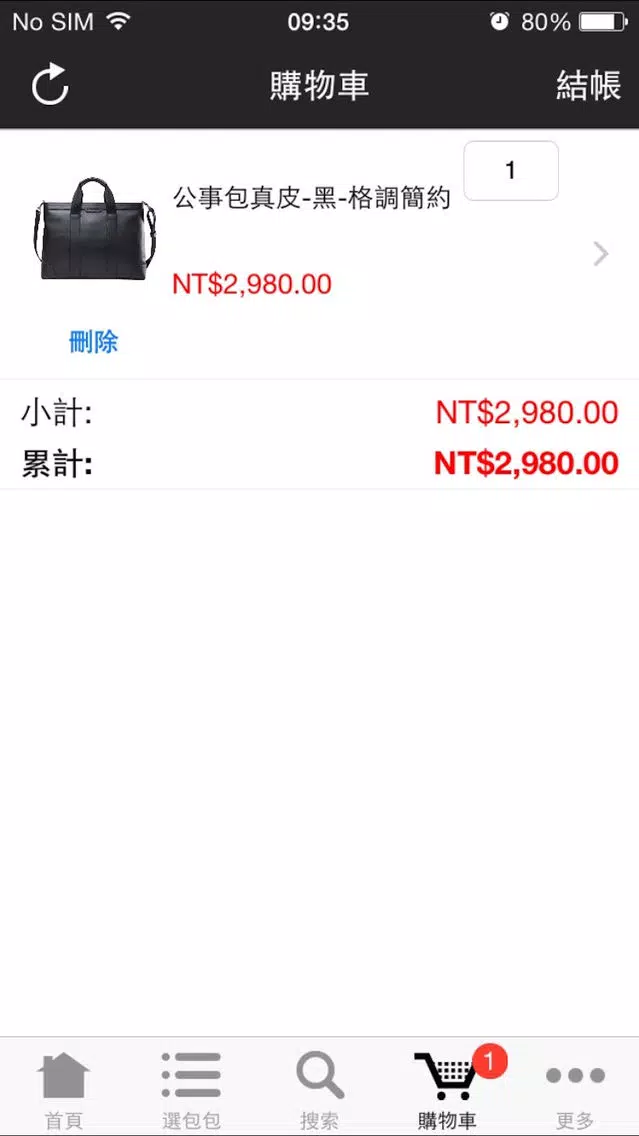Open the 搜索 search tab
The image size is (639, 1136).
[x=320, y=1090]
